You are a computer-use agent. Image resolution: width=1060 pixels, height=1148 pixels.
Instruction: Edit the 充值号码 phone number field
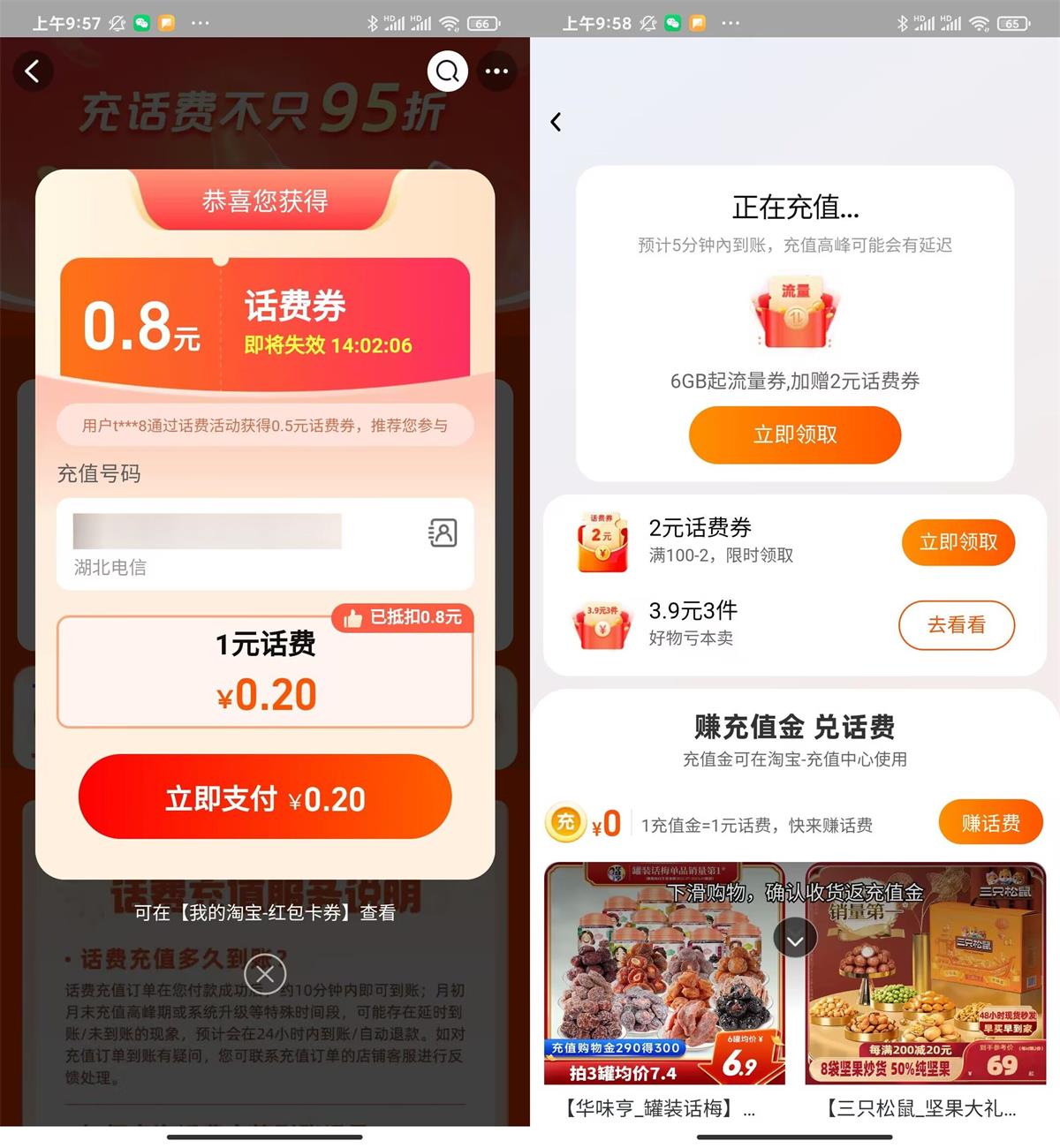pos(208,532)
